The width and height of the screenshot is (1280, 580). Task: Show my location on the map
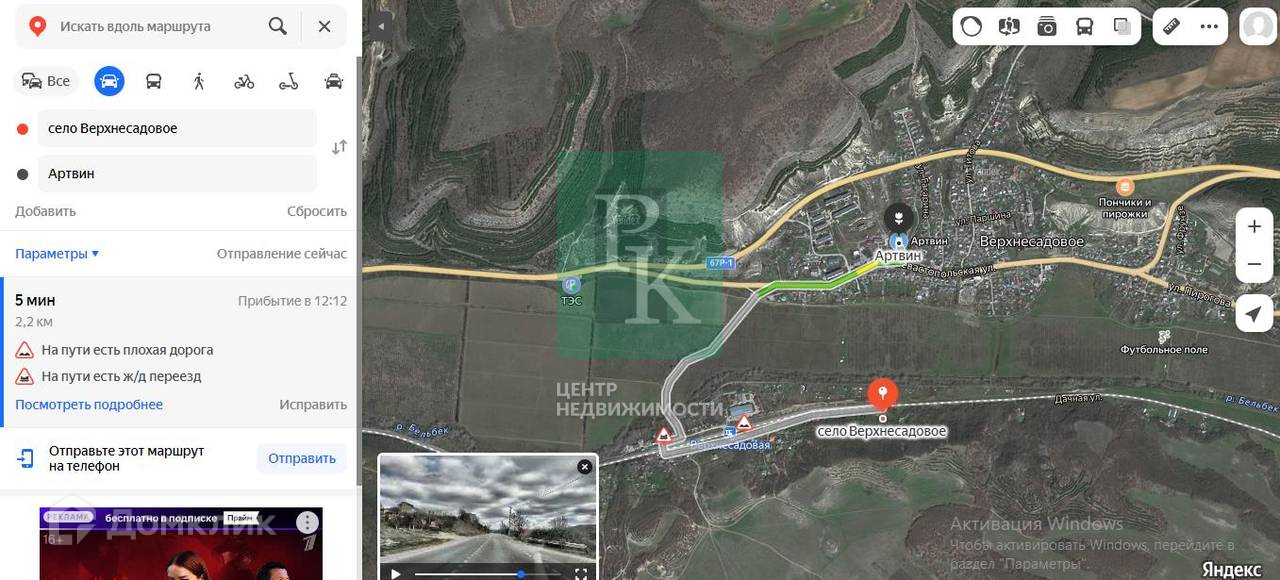tap(1253, 313)
